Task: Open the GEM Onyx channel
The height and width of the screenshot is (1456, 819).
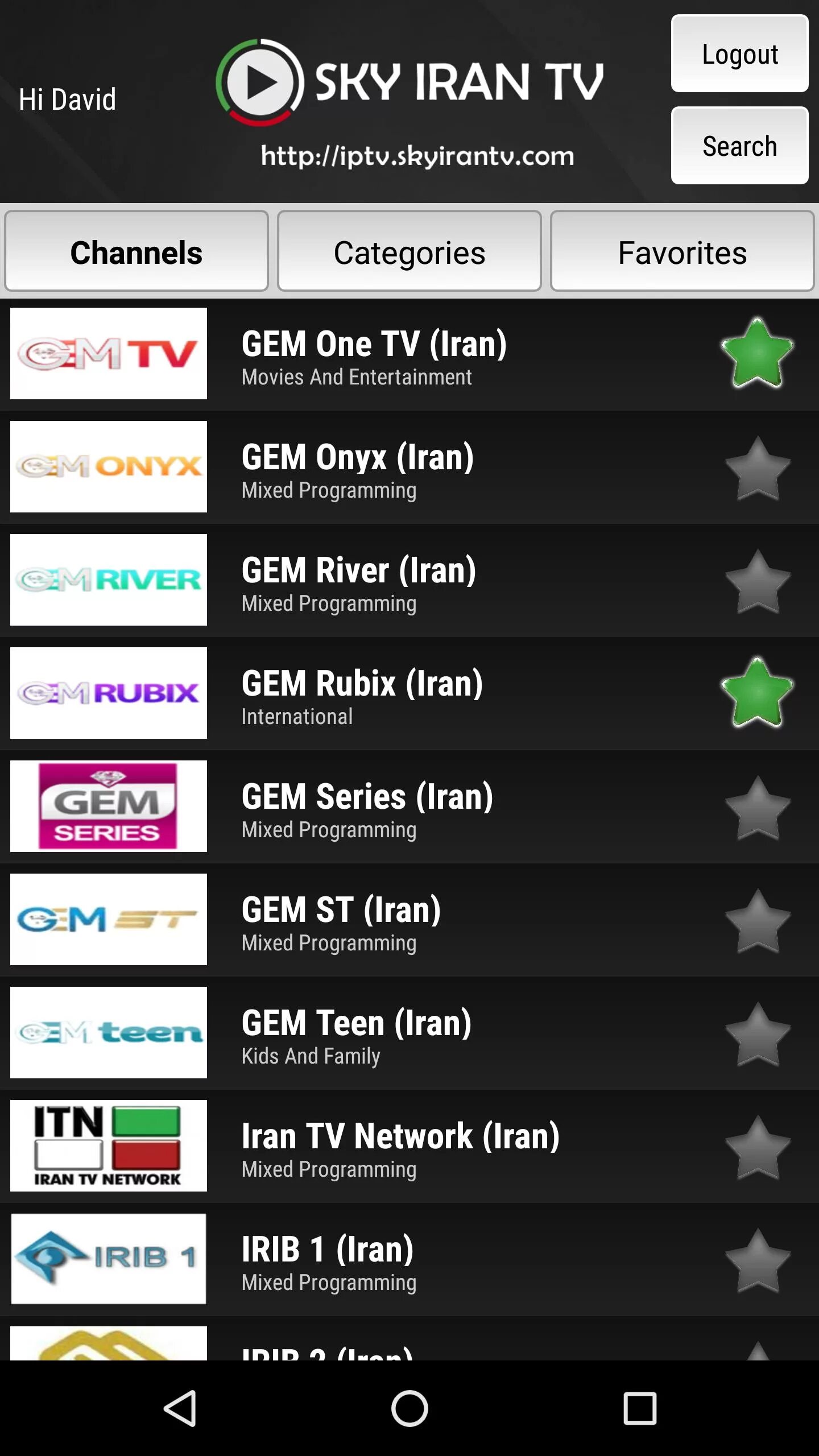Action: pos(357,467)
